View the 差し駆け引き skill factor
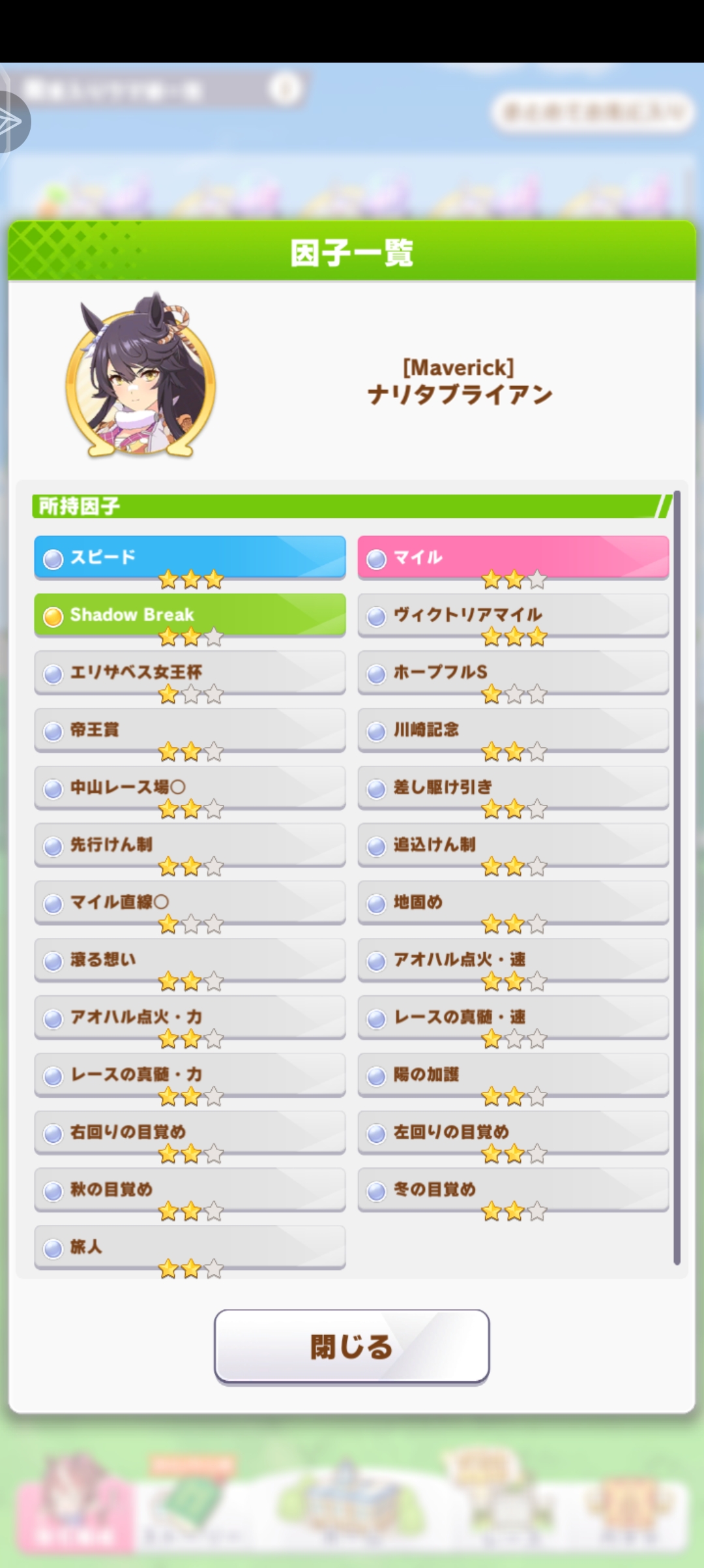 (x=513, y=787)
